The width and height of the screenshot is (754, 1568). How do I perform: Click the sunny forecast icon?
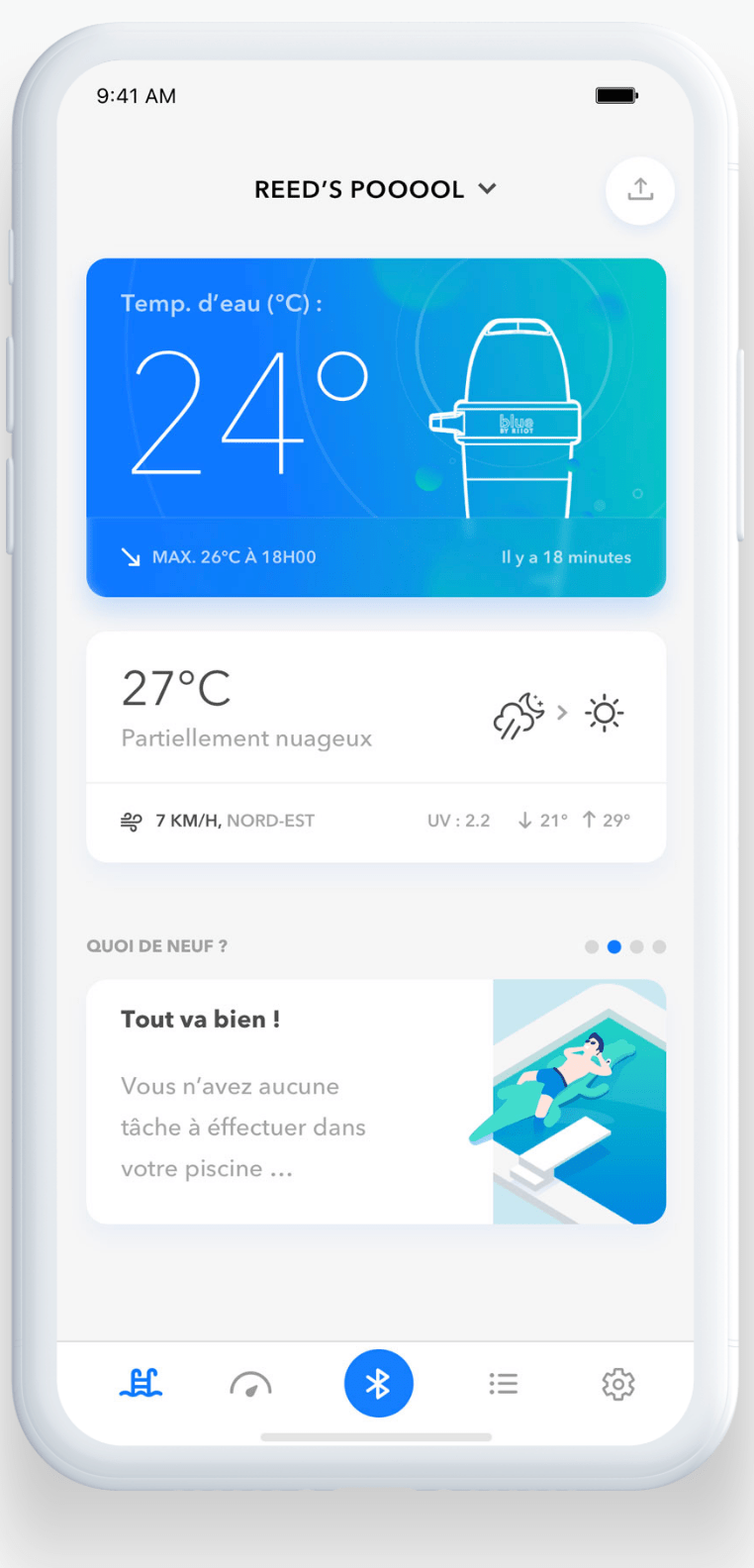[x=604, y=712]
